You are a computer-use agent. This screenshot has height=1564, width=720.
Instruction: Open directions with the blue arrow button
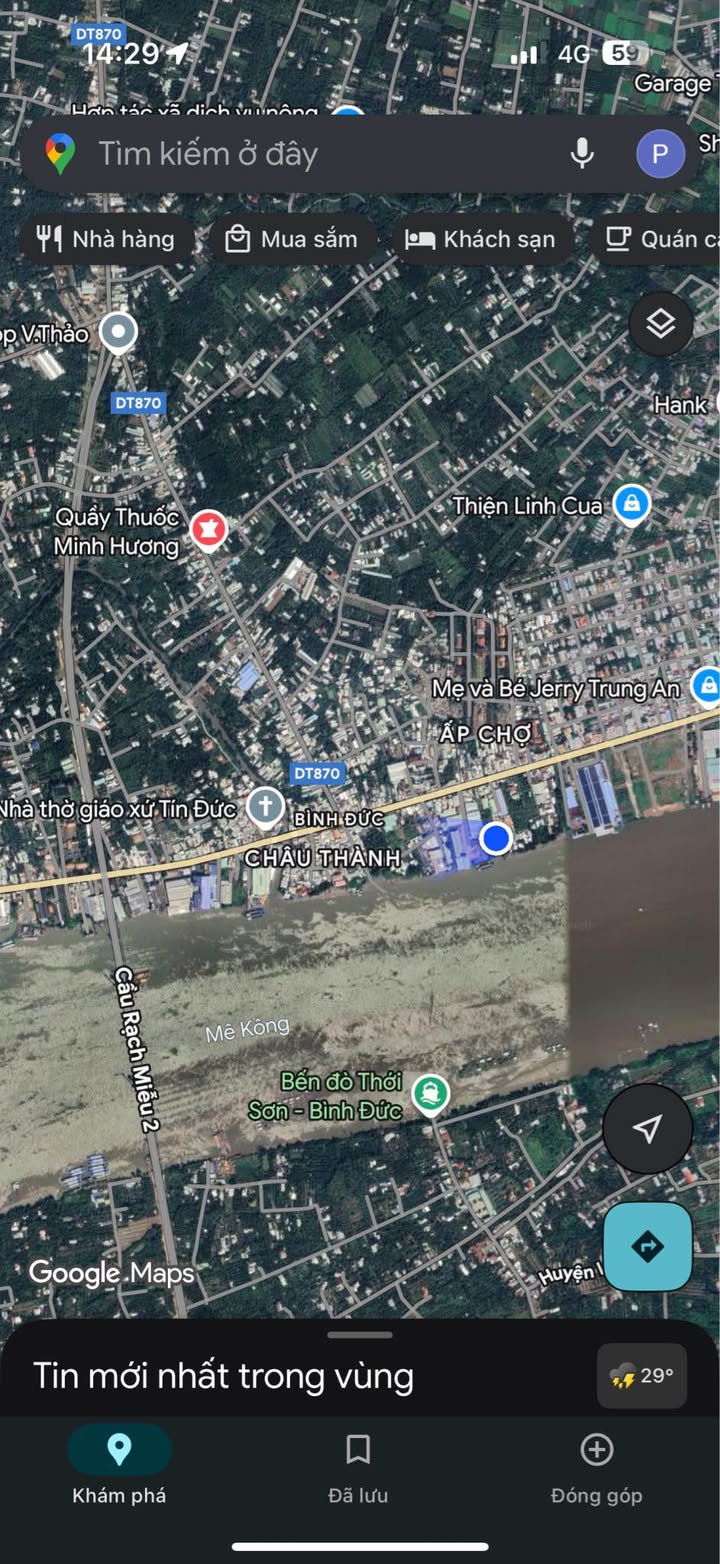coord(647,1246)
